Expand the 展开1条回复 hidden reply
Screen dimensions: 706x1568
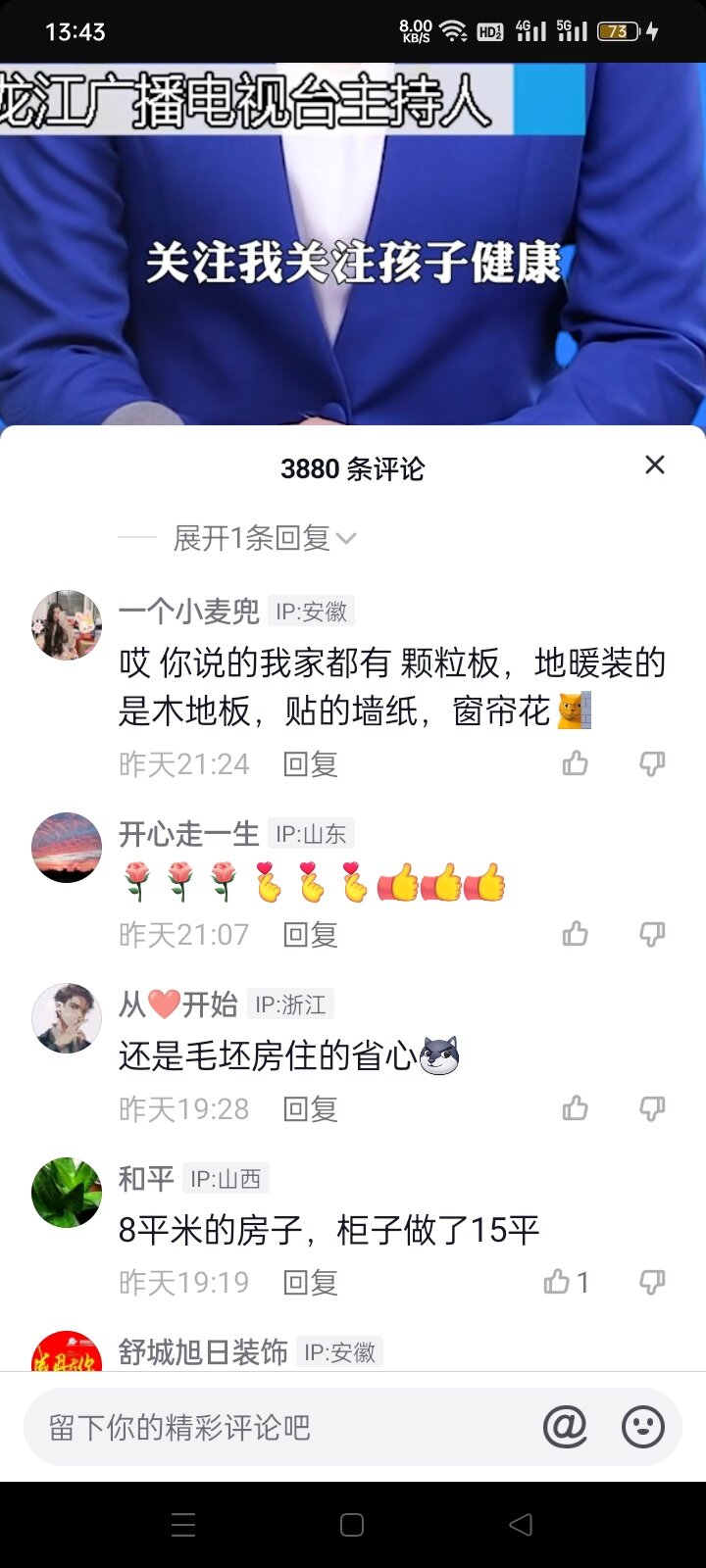click(264, 538)
